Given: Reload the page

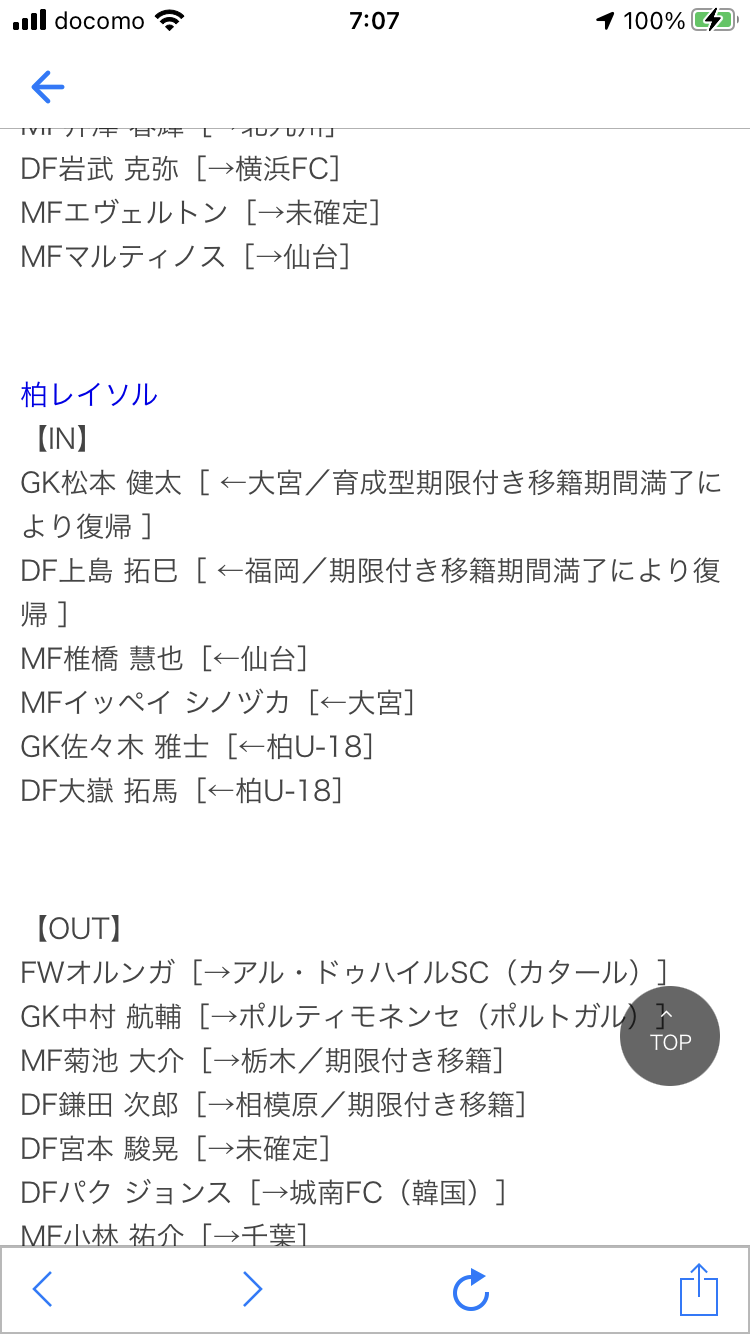Looking at the screenshot, I should [470, 1289].
